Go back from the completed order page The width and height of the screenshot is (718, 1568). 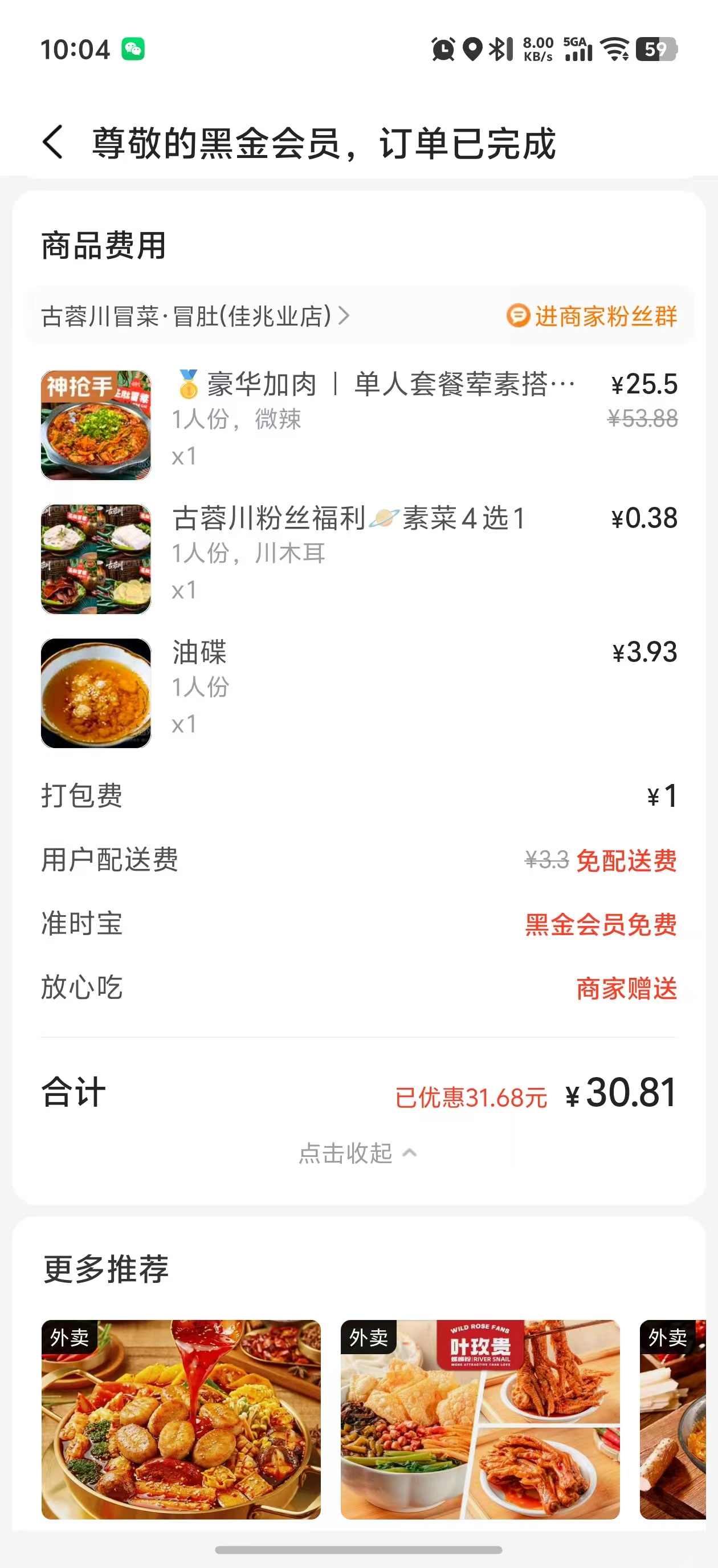54,143
